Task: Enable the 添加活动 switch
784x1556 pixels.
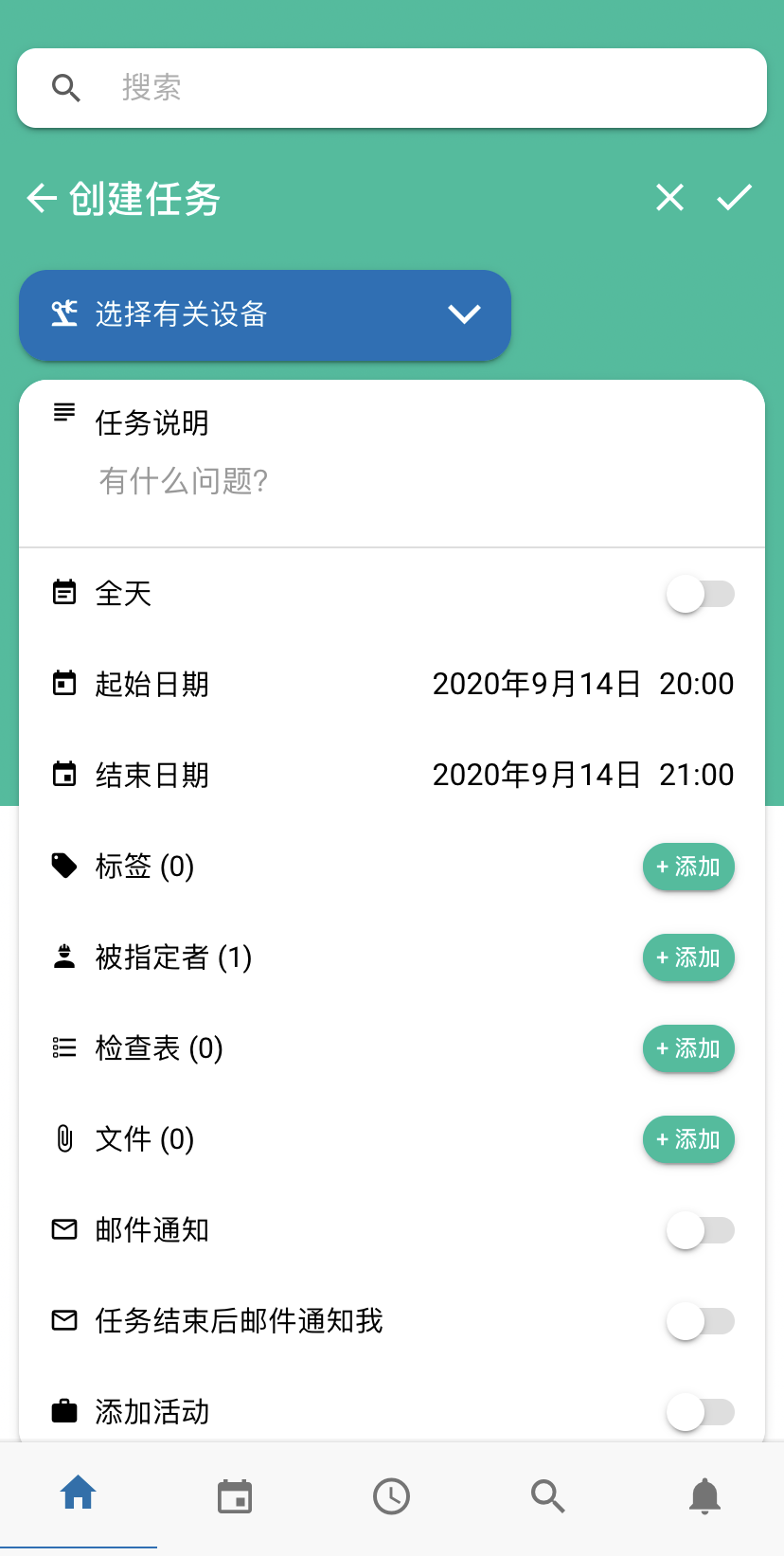Action: pos(701,1412)
